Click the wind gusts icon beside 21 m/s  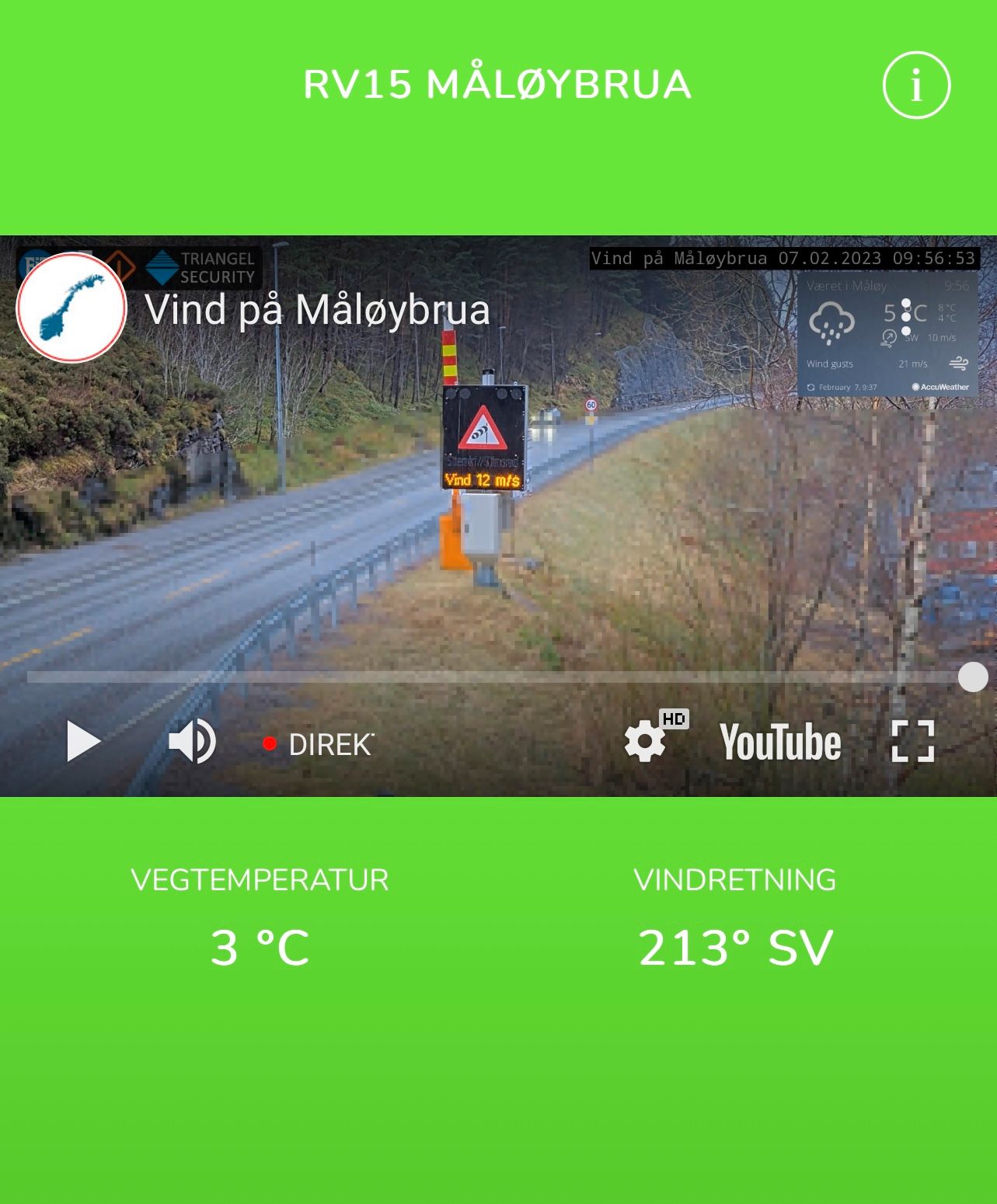click(x=957, y=364)
